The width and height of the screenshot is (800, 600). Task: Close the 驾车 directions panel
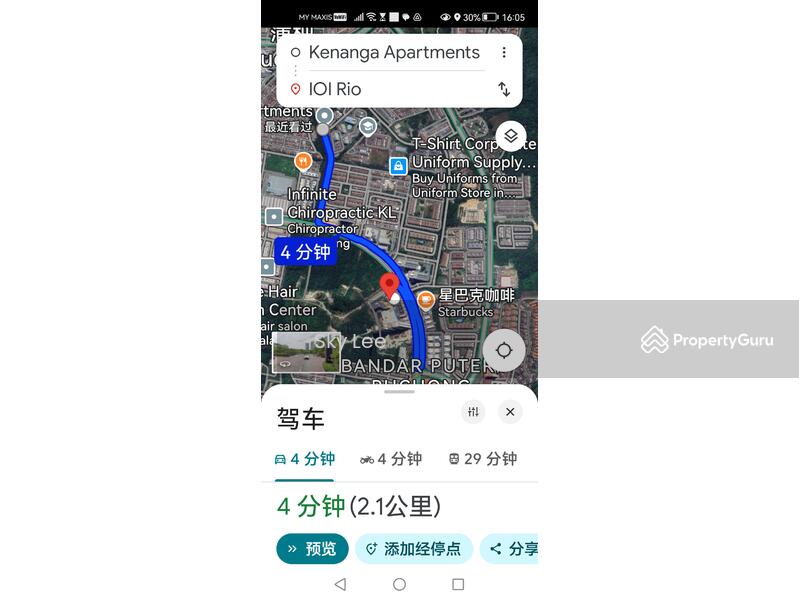coord(510,411)
